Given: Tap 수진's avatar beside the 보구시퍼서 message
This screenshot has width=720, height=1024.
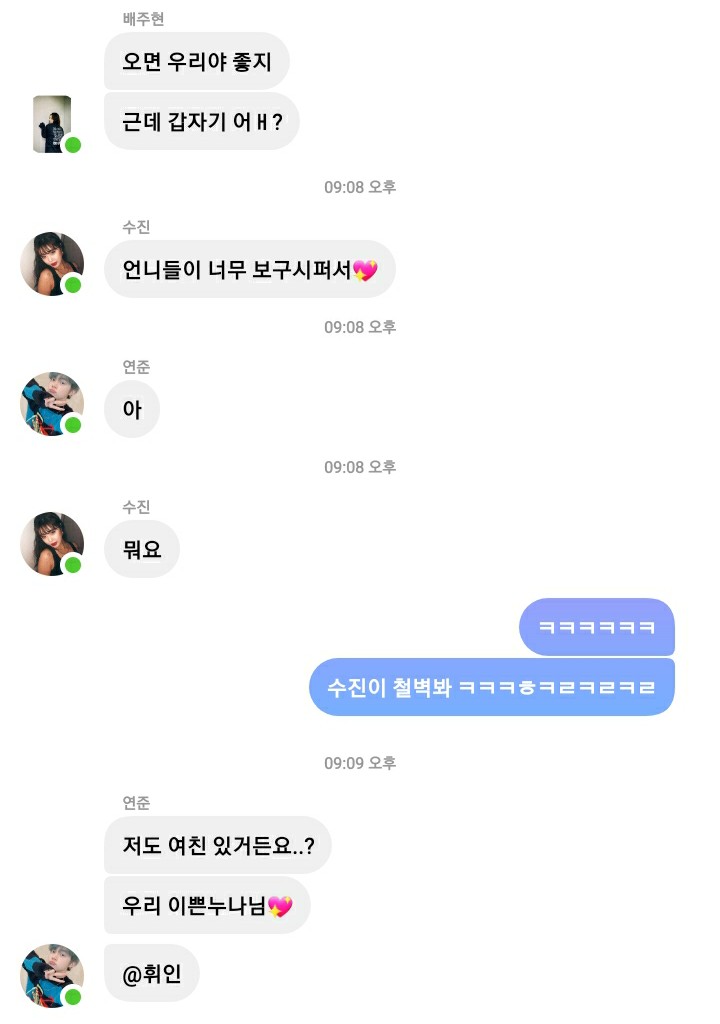Looking at the screenshot, I should pyautogui.click(x=52, y=264).
